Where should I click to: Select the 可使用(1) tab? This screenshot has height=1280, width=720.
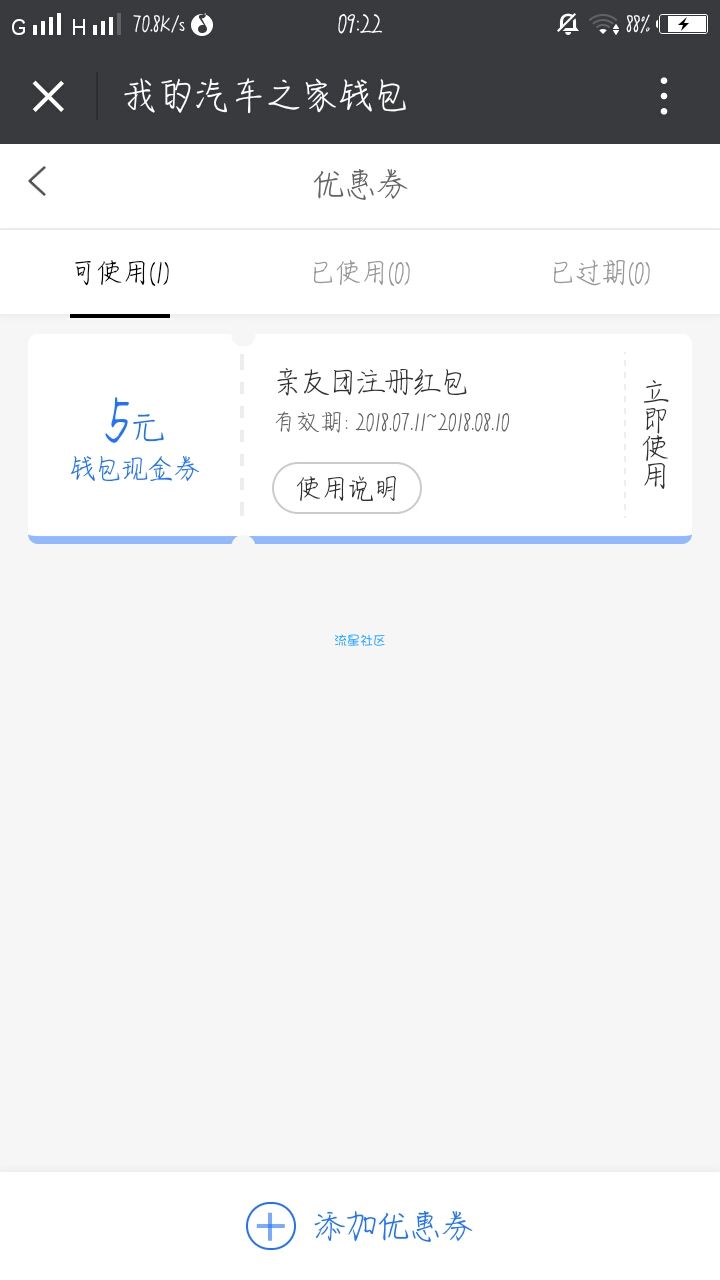click(x=121, y=272)
